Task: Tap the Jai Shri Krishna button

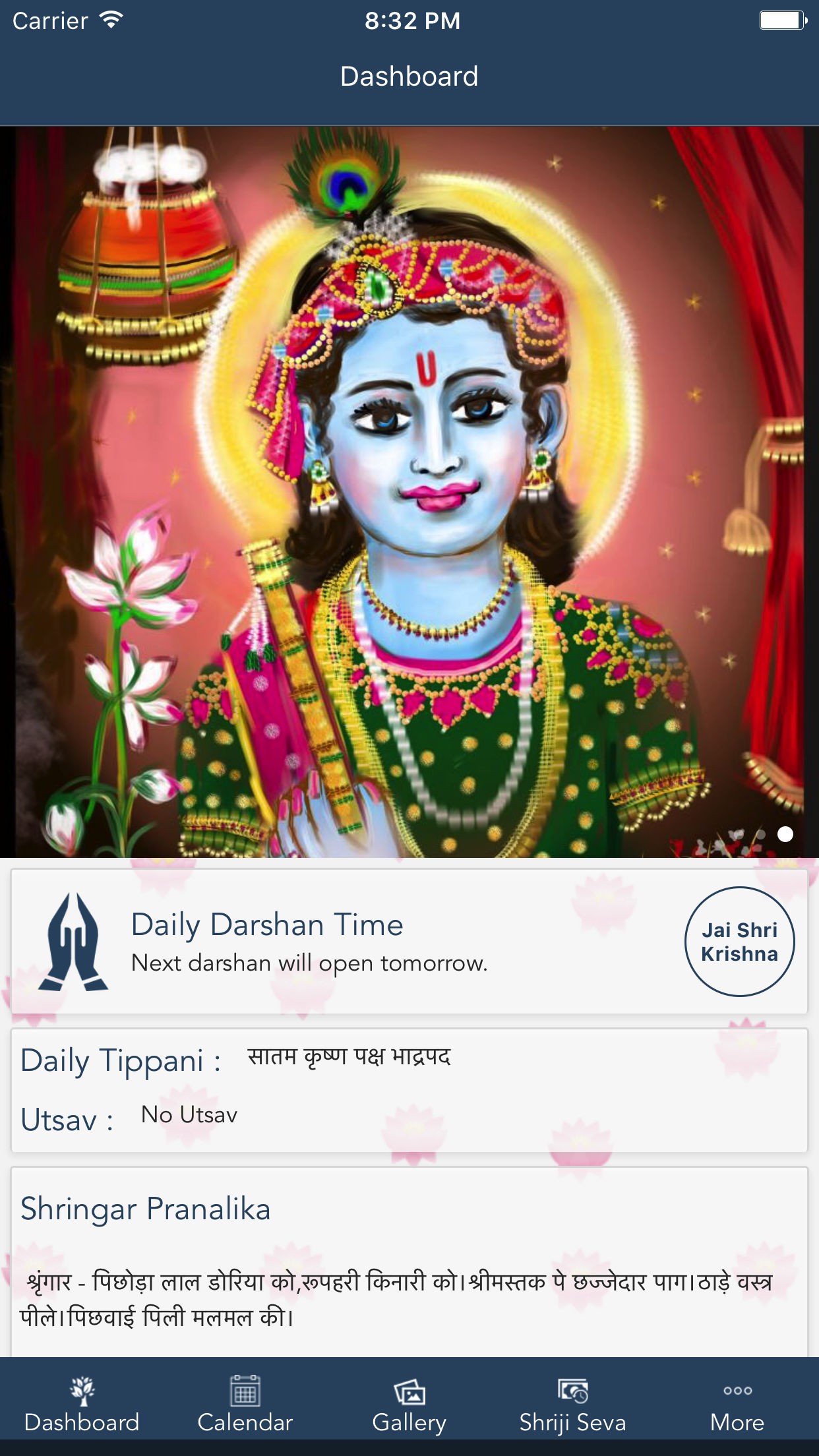Action: click(x=739, y=942)
